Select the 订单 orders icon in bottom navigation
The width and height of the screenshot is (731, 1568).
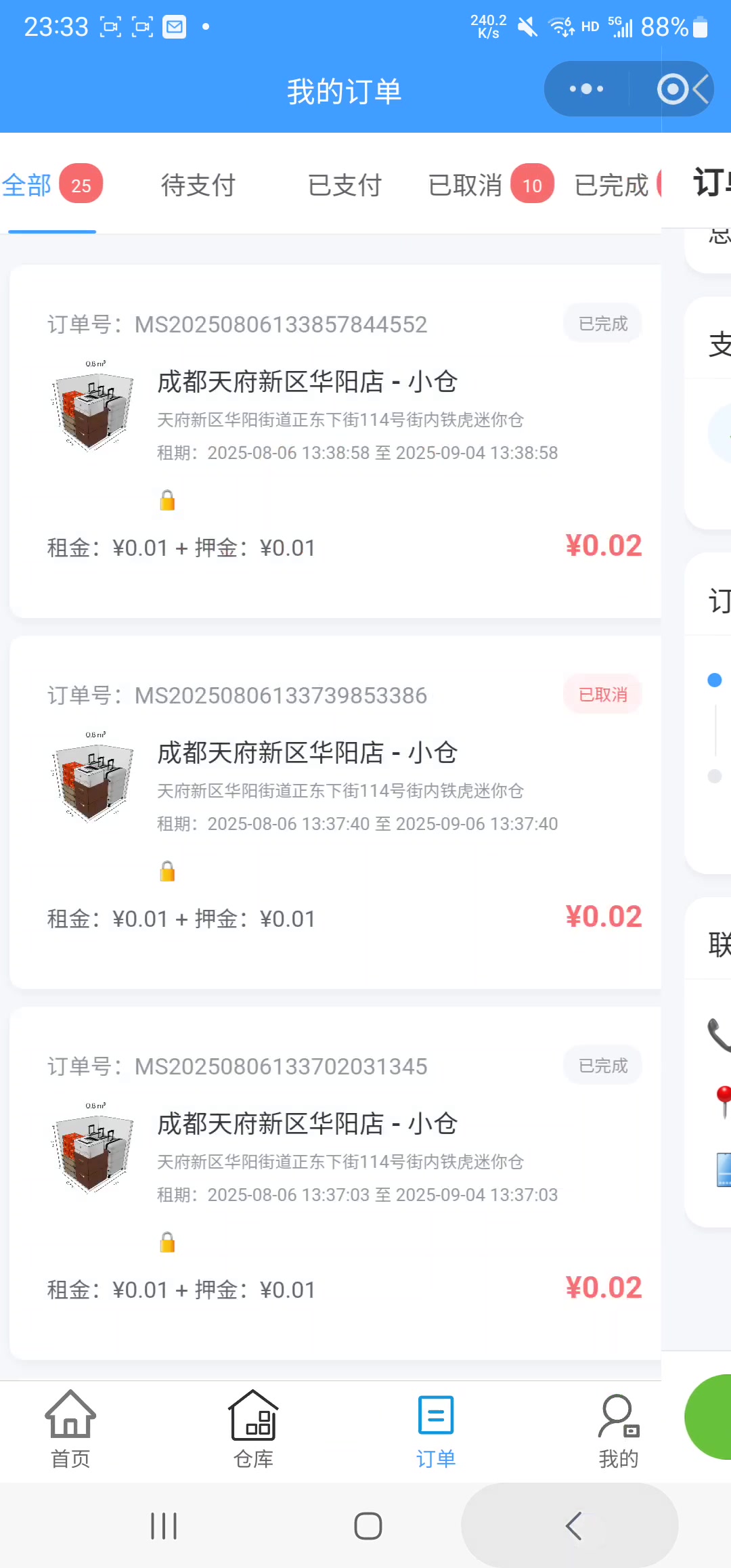435,1425
